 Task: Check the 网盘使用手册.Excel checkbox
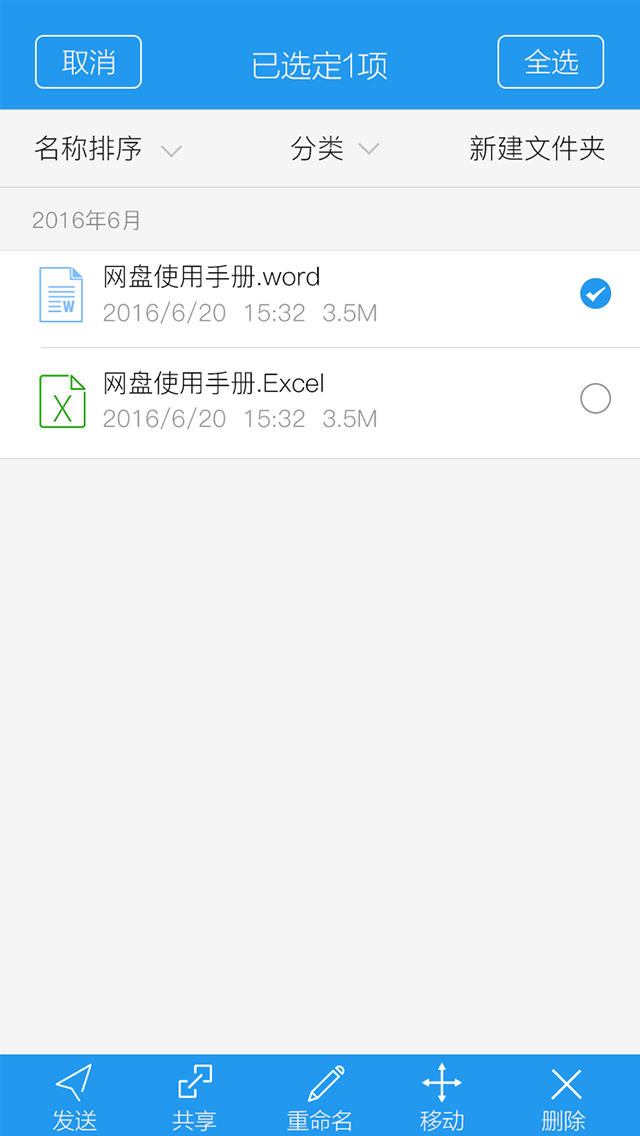(x=595, y=399)
